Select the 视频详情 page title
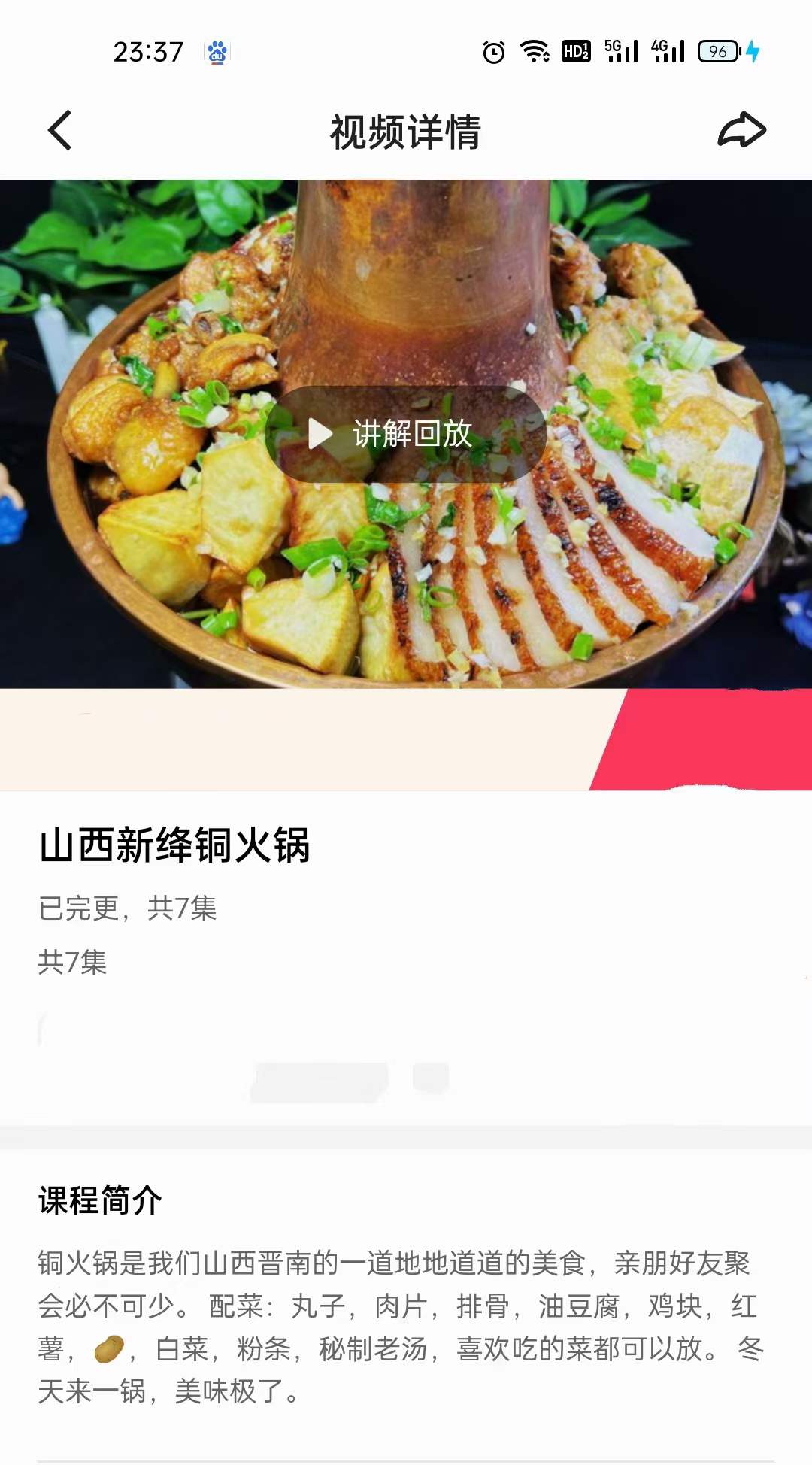 tap(406, 130)
